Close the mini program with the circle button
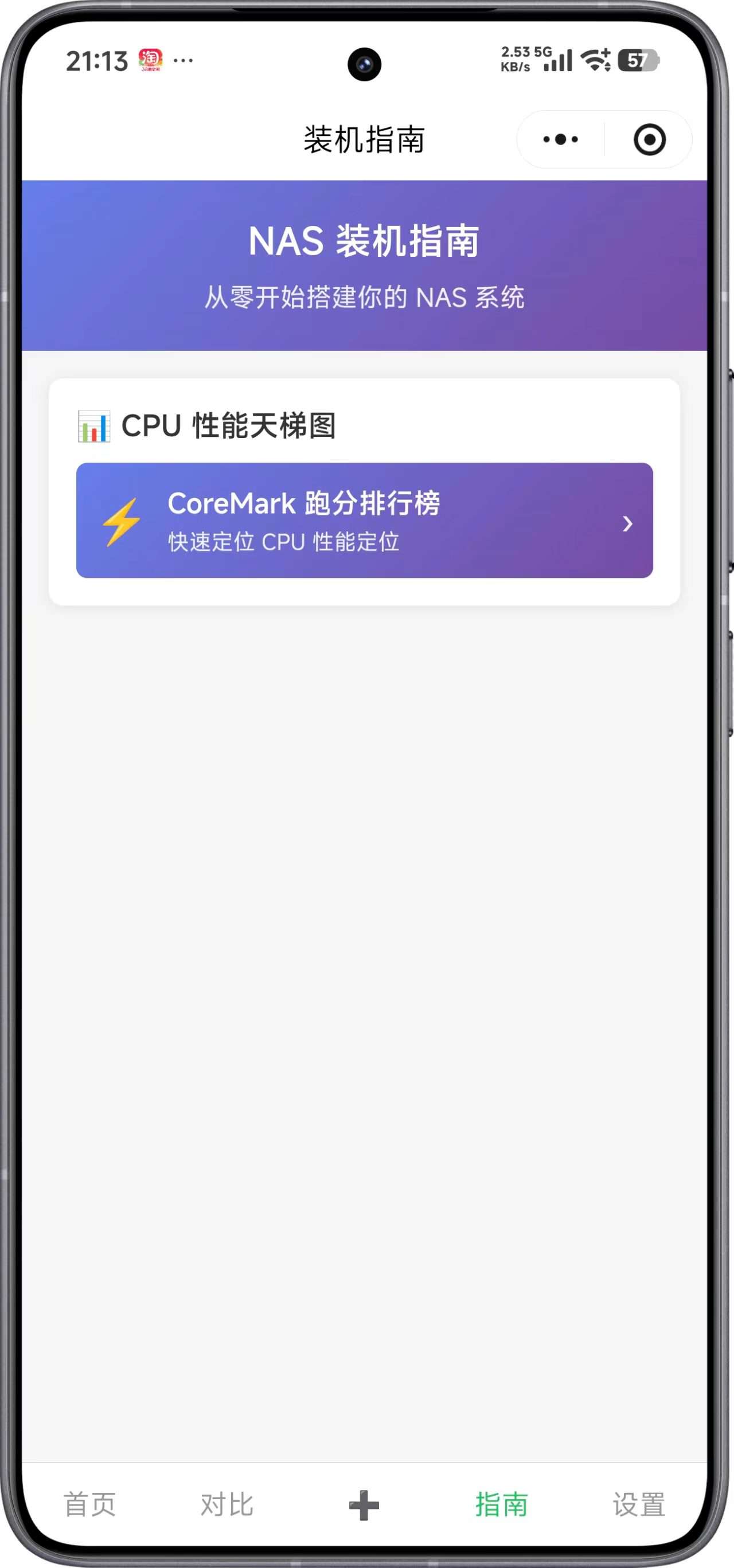This screenshot has height=1568, width=734. (649, 139)
